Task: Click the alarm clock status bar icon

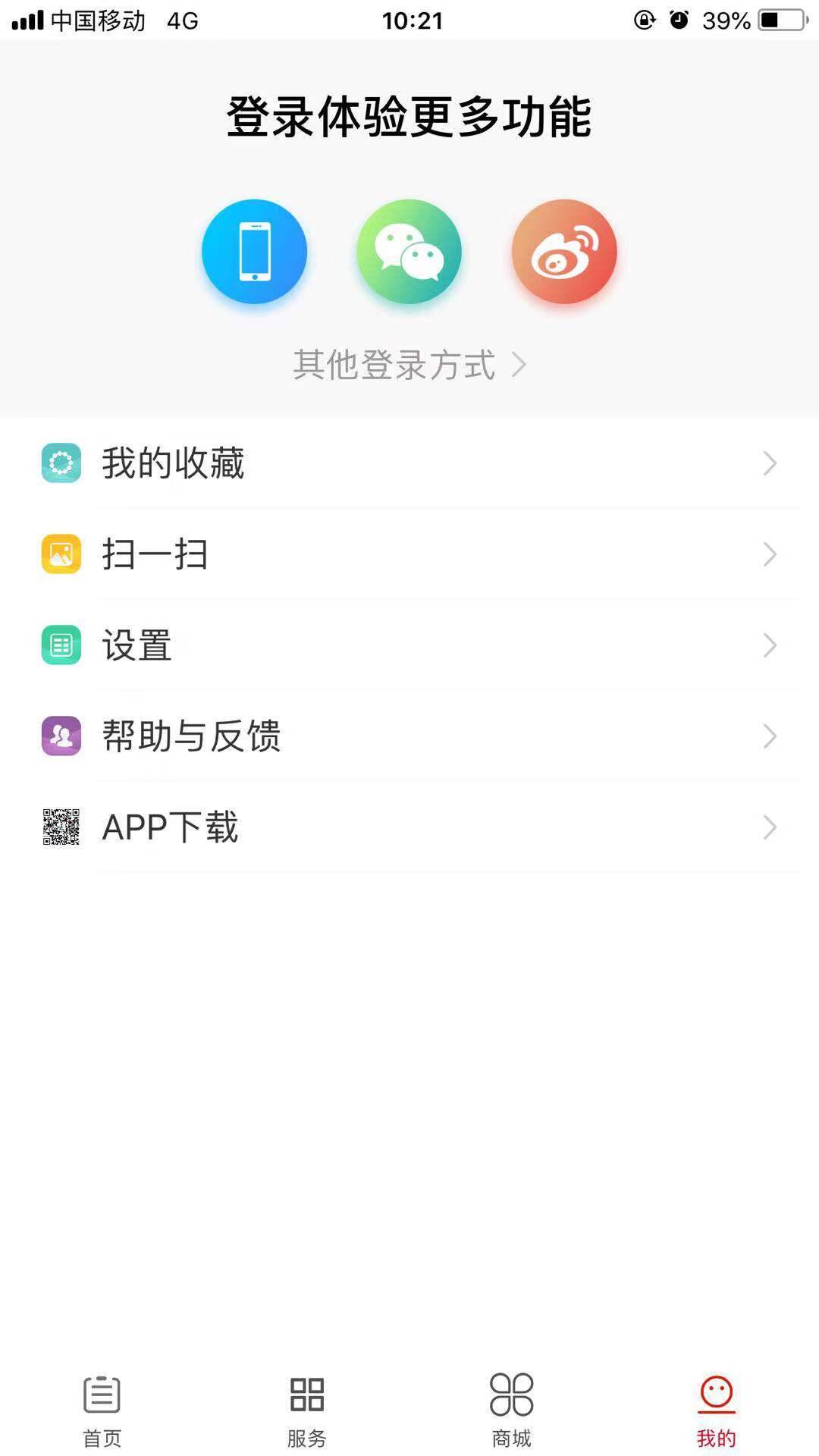Action: (677, 20)
